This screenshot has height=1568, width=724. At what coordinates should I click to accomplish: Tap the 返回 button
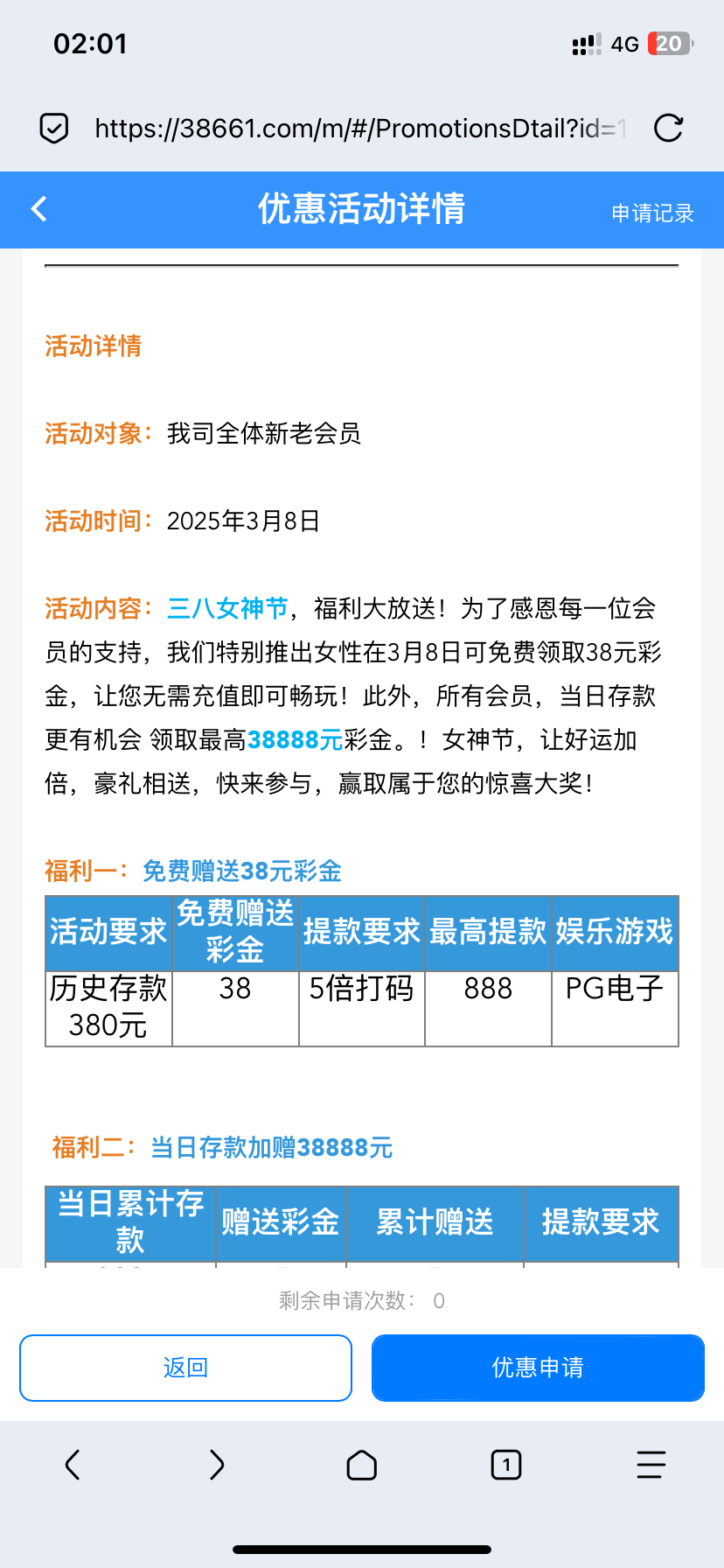[185, 1368]
